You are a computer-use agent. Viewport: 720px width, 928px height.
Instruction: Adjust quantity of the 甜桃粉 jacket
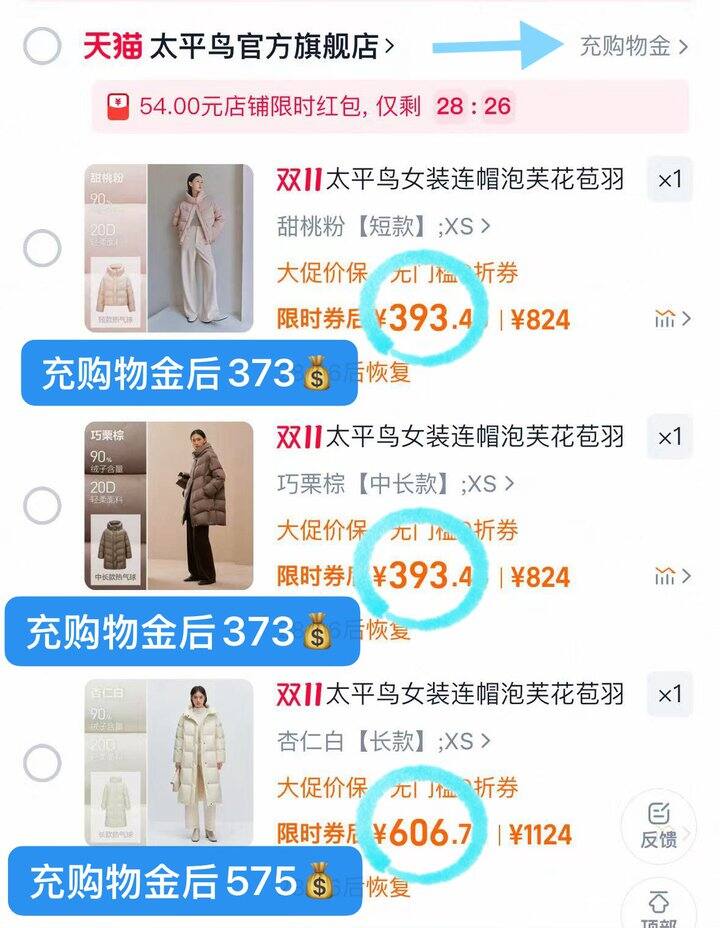(x=669, y=180)
